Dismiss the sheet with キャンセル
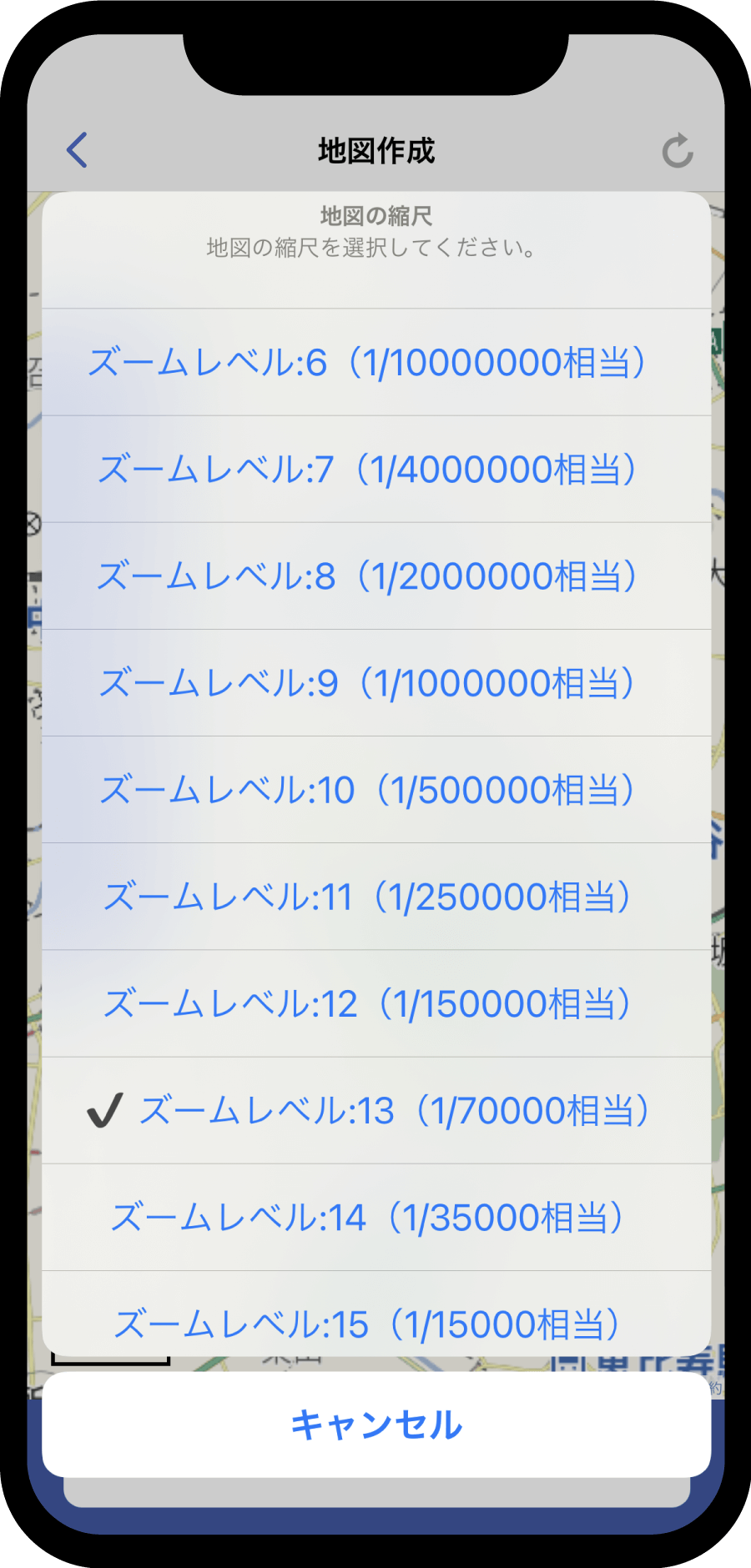This screenshot has width=751, height=1568. [375, 1425]
